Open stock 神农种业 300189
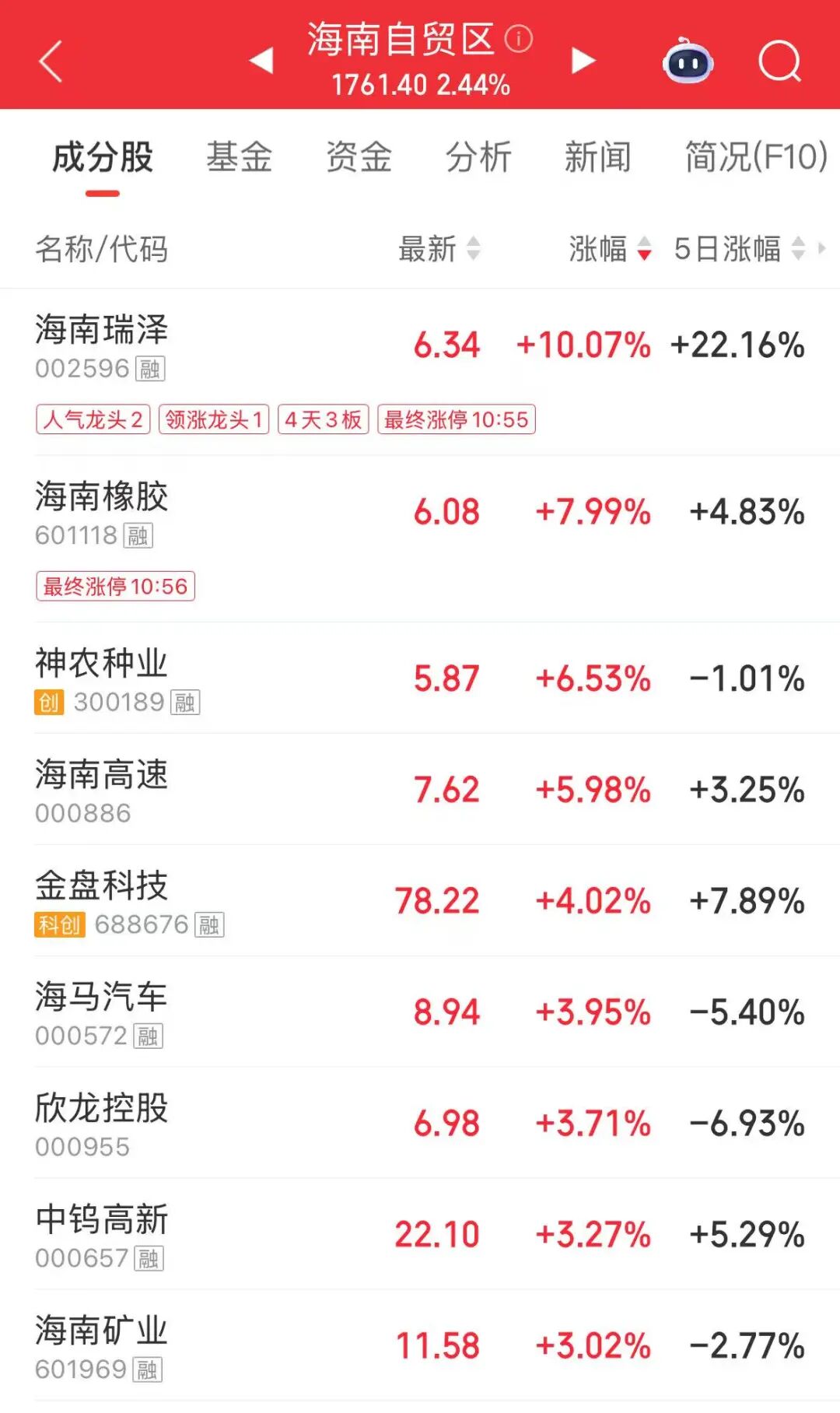This screenshot has width=840, height=1413. coord(102,678)
